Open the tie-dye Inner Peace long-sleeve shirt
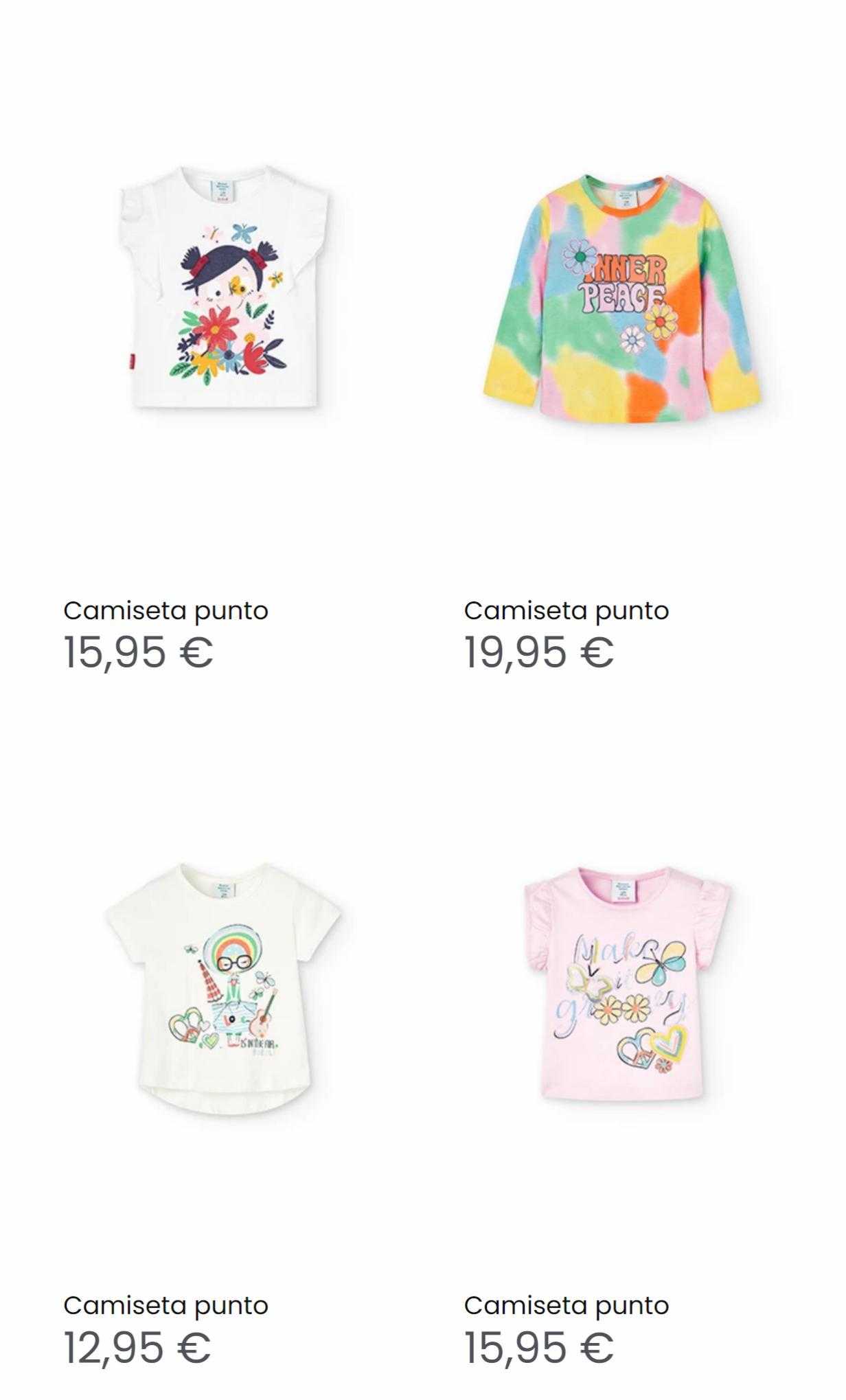The image size is (846, 1400). pos(621,299)
